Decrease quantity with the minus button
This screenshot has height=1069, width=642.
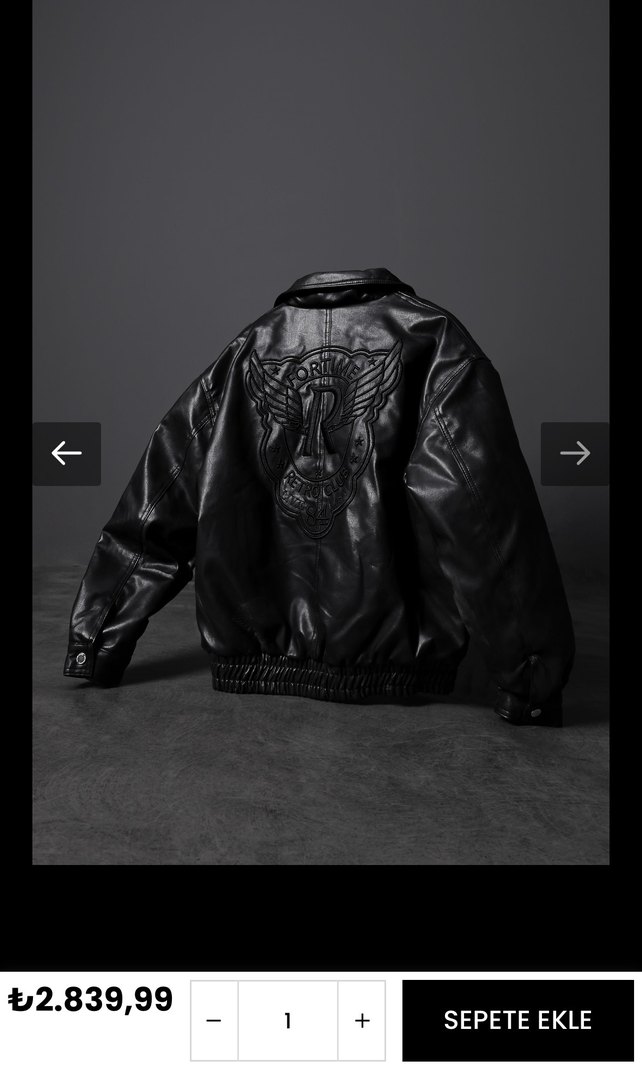pos(214,1020)
